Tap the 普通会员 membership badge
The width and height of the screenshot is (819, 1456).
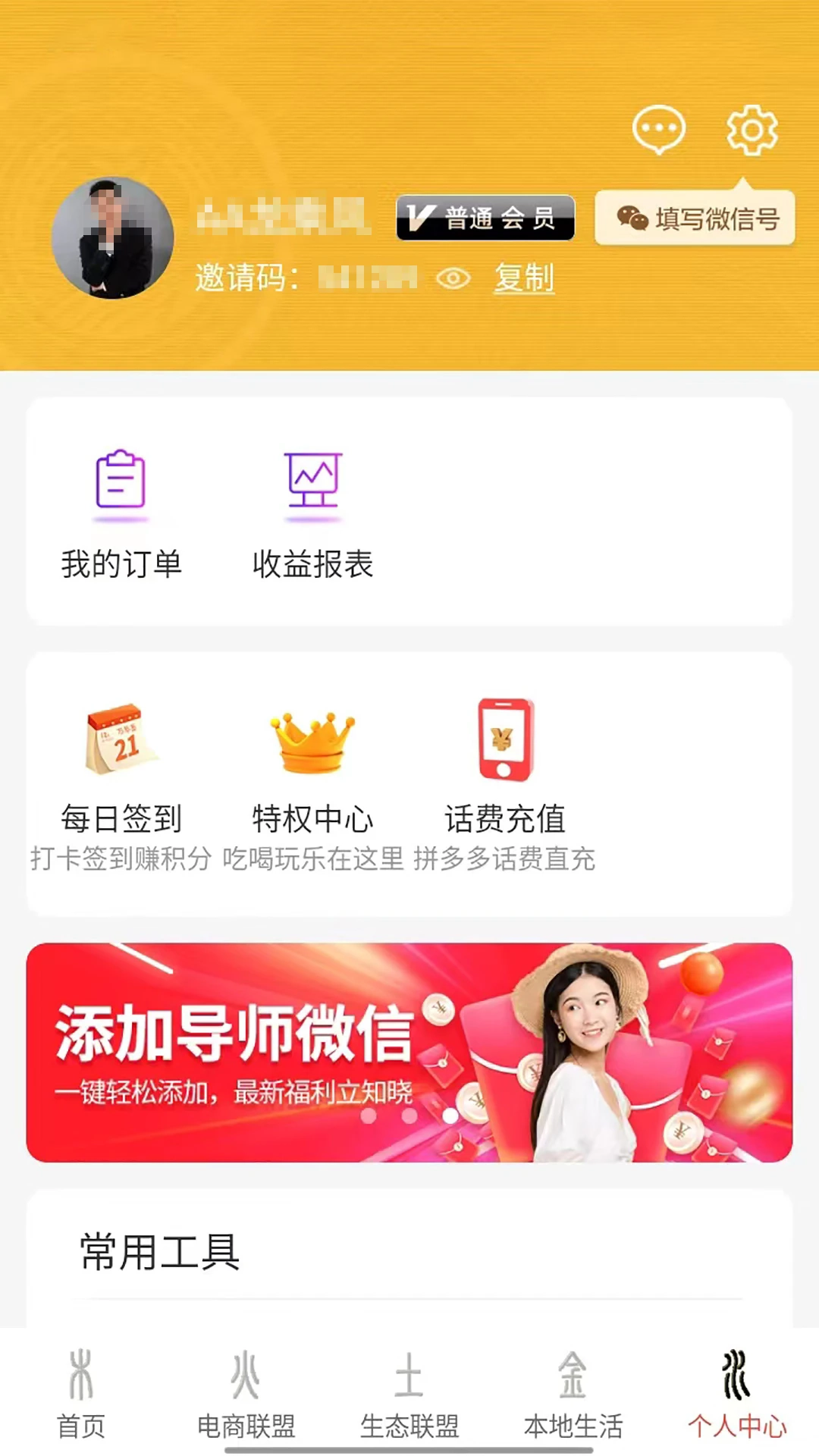[485, 218]
